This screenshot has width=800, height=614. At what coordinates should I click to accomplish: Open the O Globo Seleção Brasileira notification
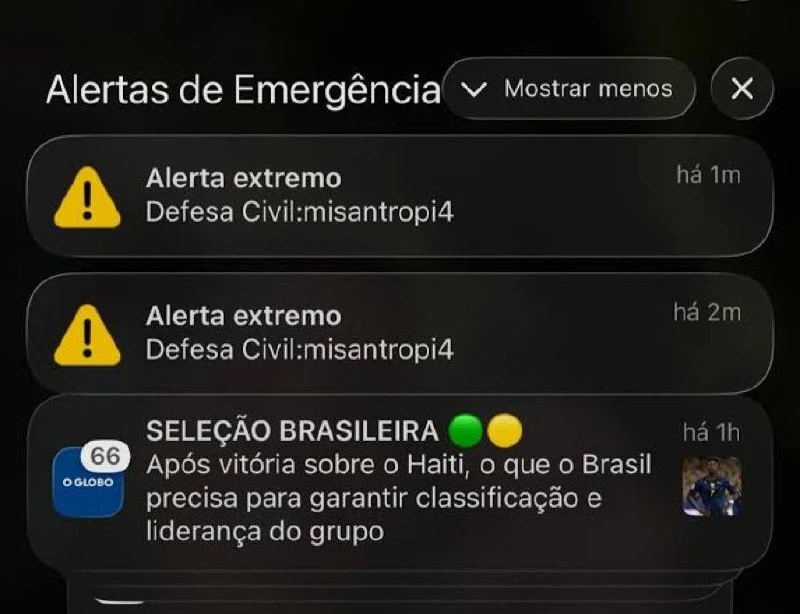pos(400,482)
